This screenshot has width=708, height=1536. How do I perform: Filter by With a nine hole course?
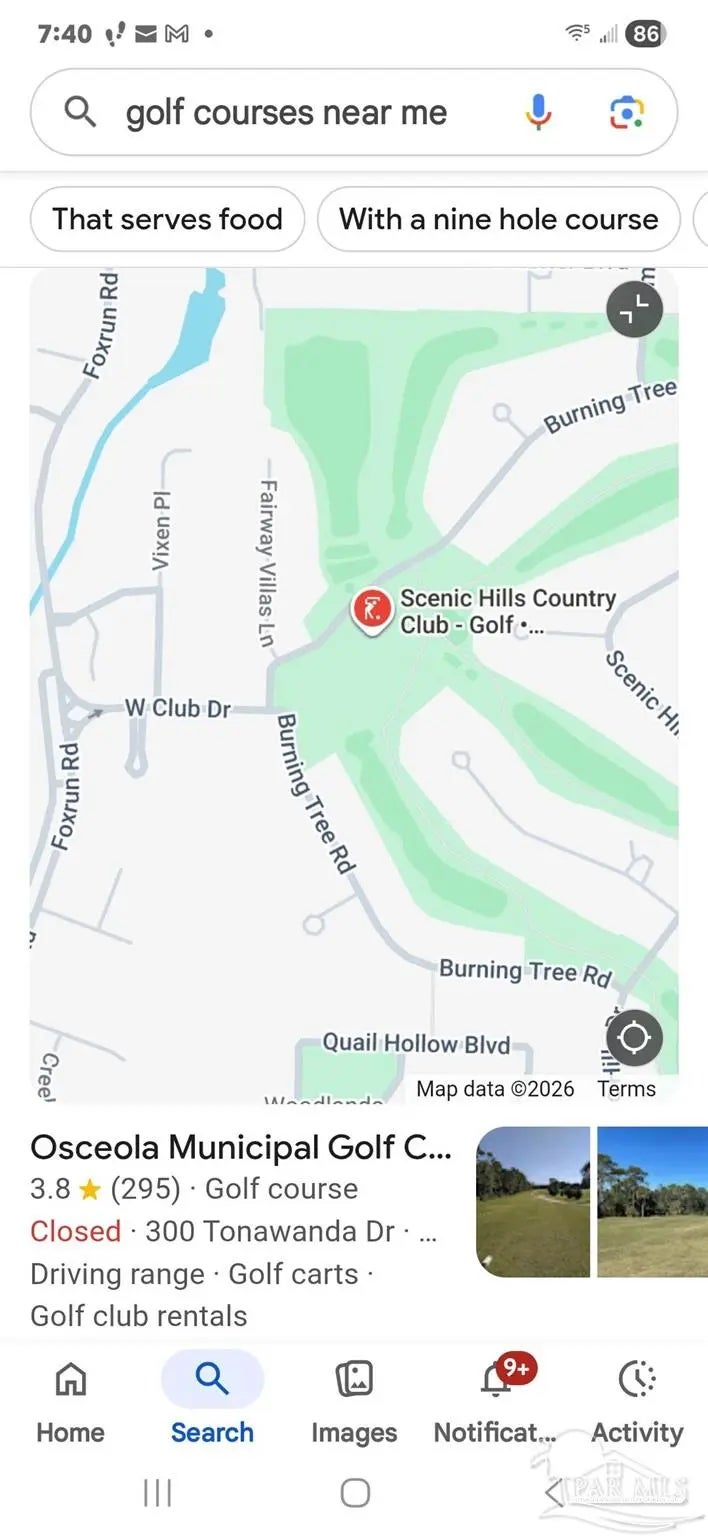tap(498, 219)
